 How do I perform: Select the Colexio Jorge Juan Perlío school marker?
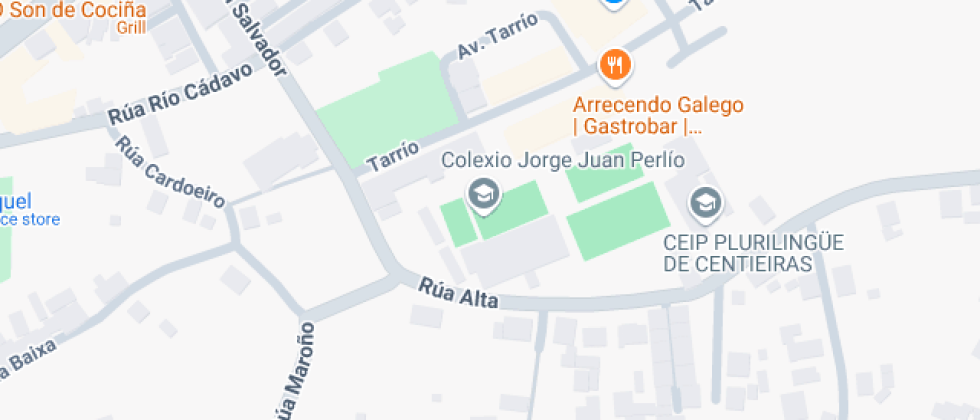pyautogui.click(x=484, y=196)
